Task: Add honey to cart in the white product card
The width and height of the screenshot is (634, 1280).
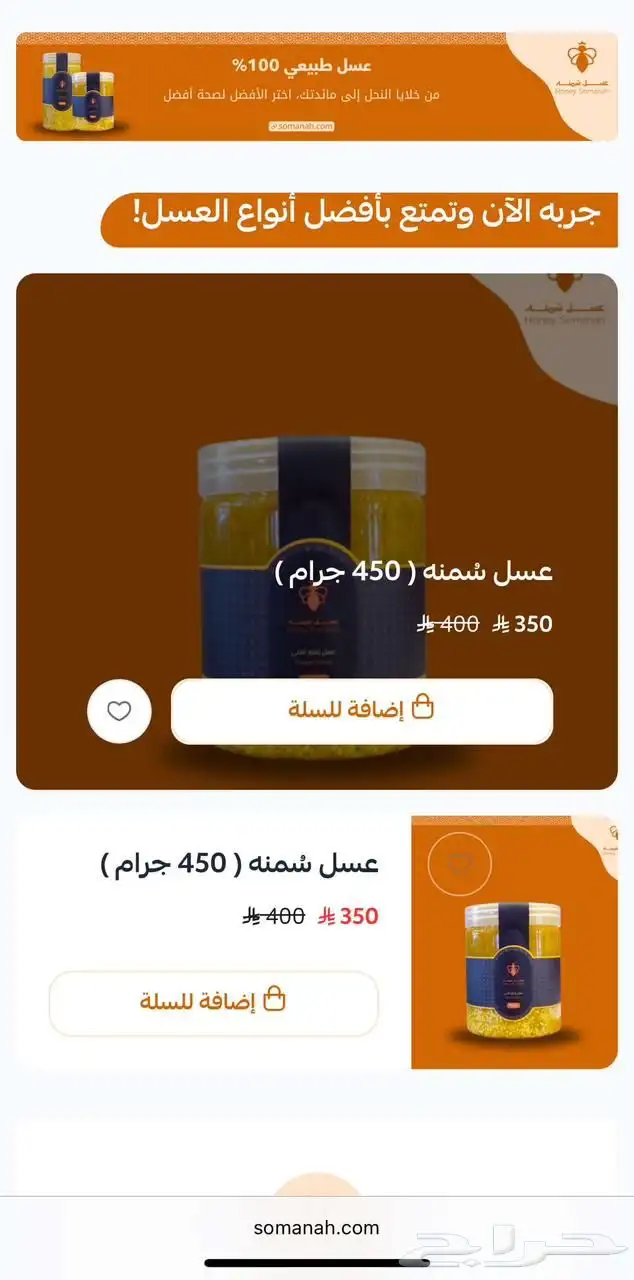Action: click(x=213, y=1002)
